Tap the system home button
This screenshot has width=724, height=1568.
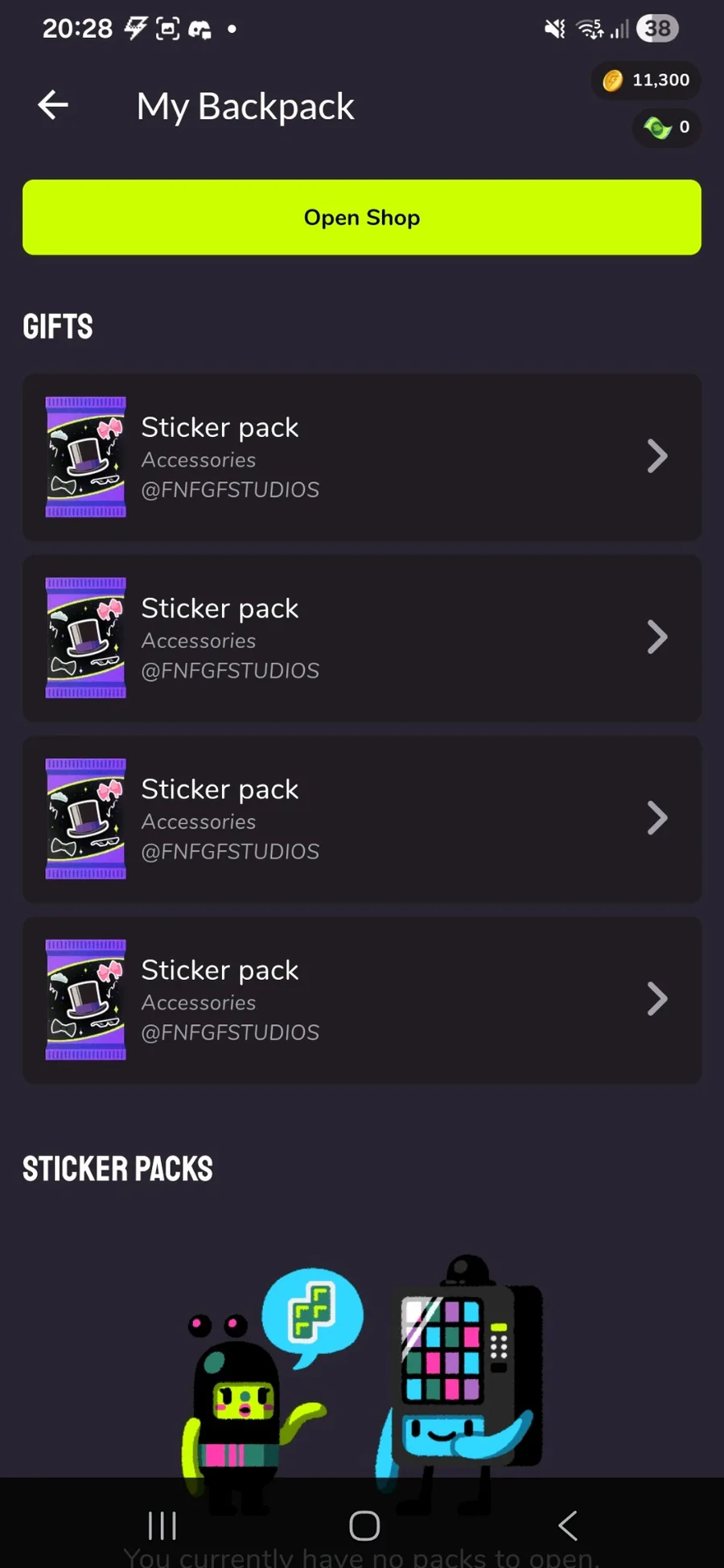[x=364, y=1525]
